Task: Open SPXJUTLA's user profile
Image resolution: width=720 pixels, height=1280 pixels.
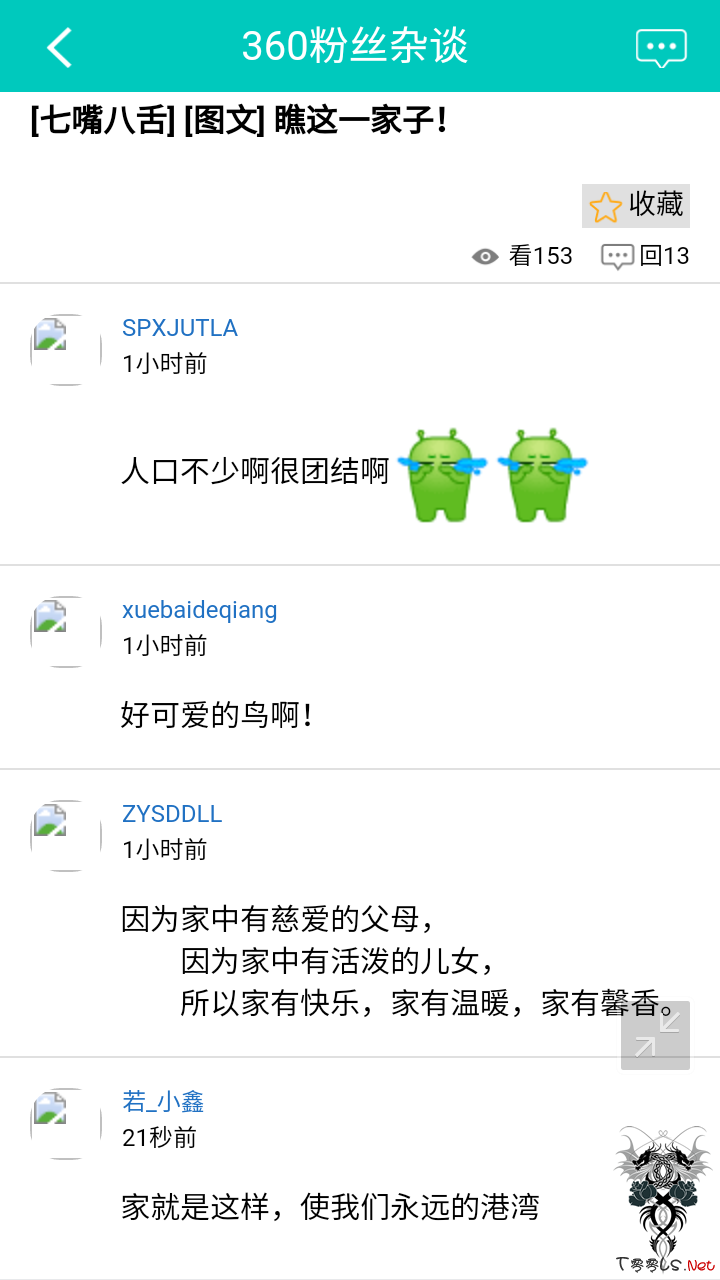Action: pos(180,328)
